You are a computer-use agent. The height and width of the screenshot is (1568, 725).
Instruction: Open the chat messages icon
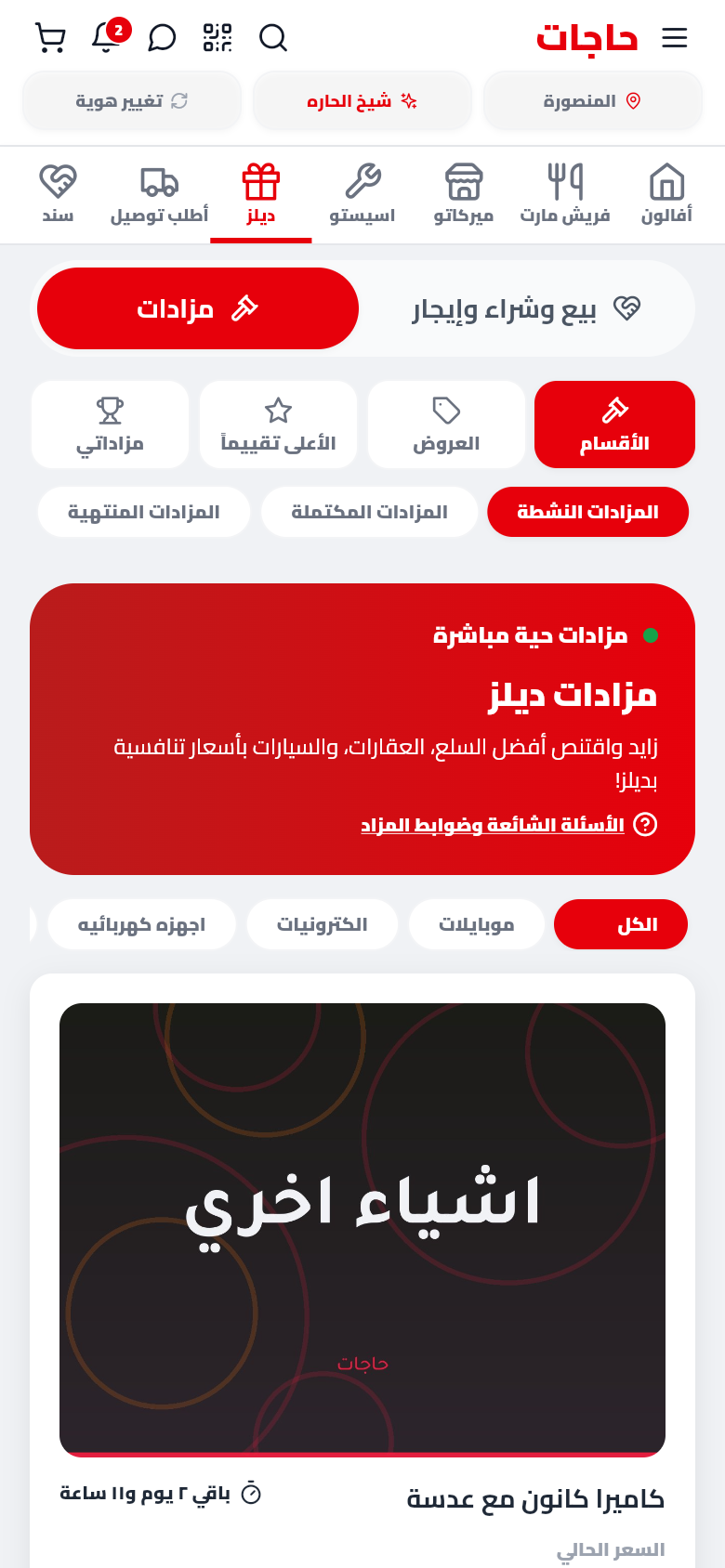coord(162,38)
